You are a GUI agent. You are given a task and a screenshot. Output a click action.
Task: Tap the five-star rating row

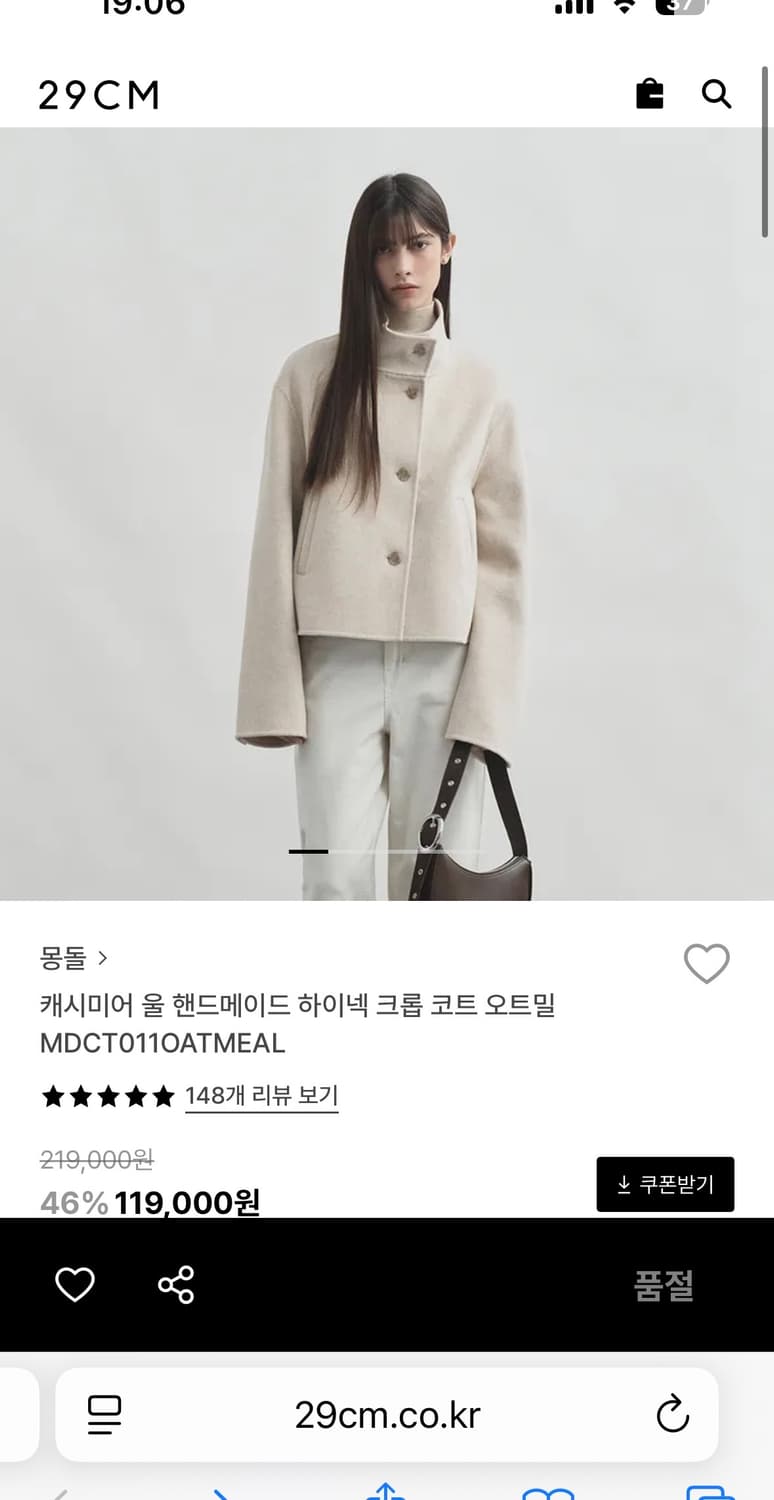[108, 1096]
